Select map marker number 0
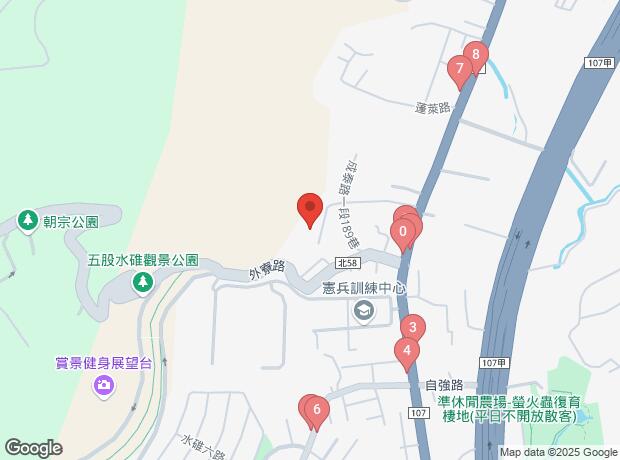This screenshot has width=620, height=460. tap(402, 235)
